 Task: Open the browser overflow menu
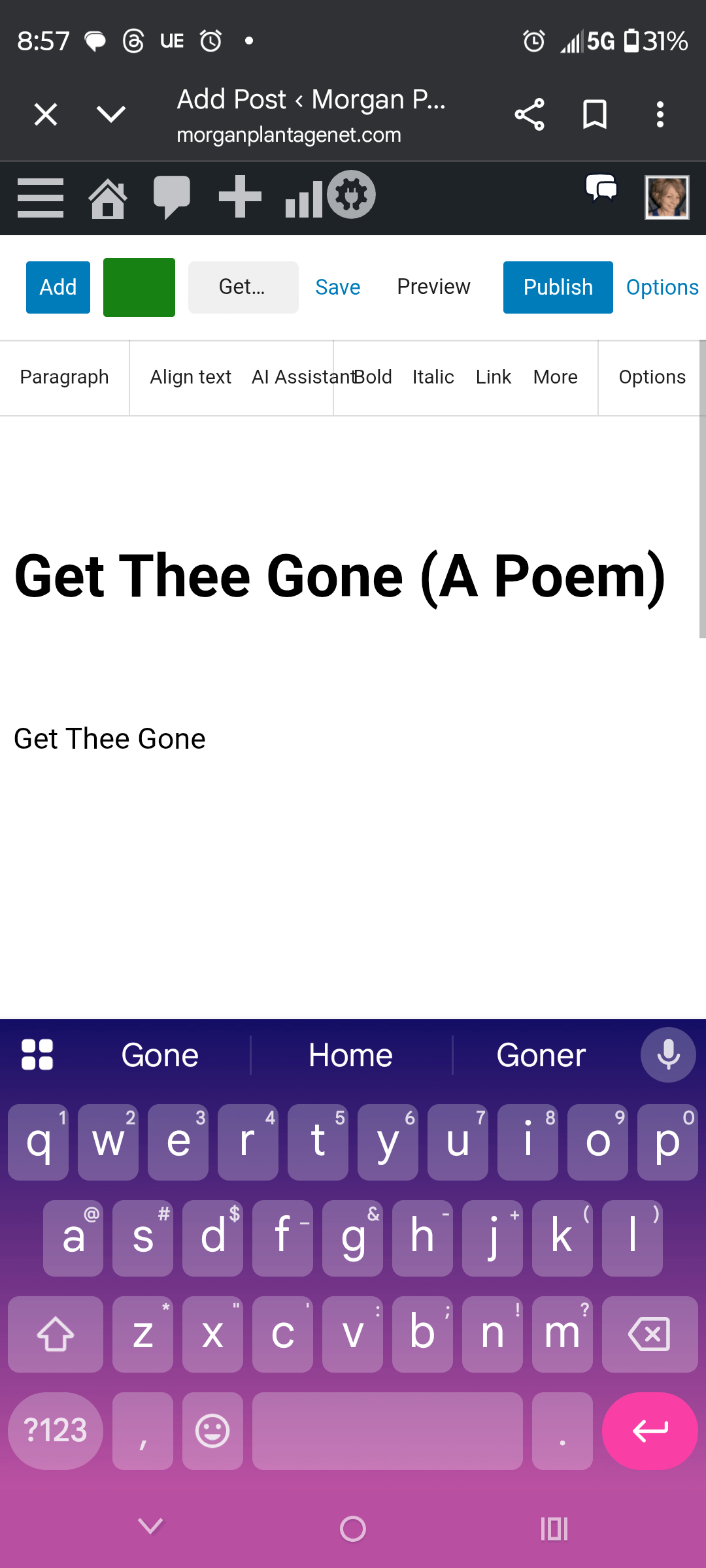click(x=660, y=114)
